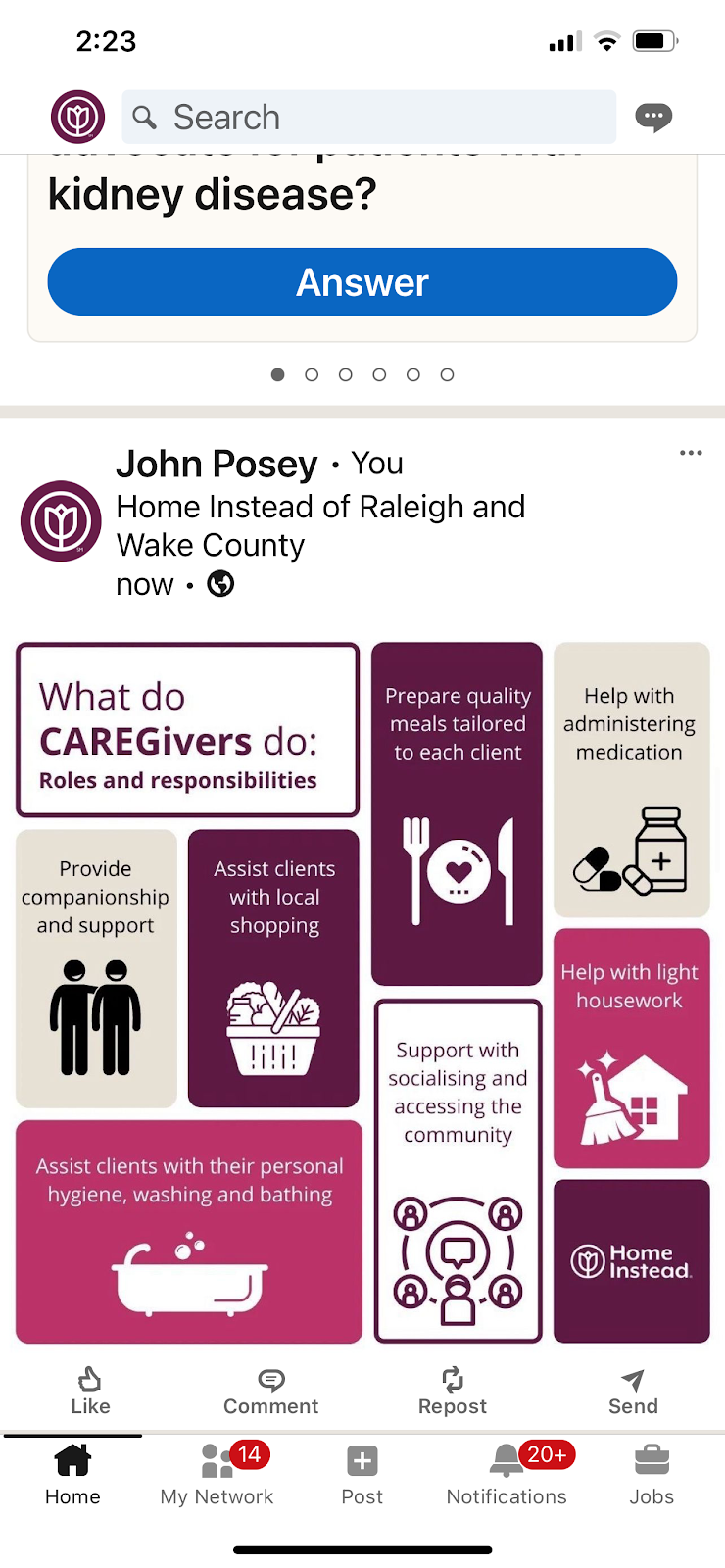Screen dimensions: 725x1568
Task: Open your profile picture in the top bar
Action: (x=77, y=118)
